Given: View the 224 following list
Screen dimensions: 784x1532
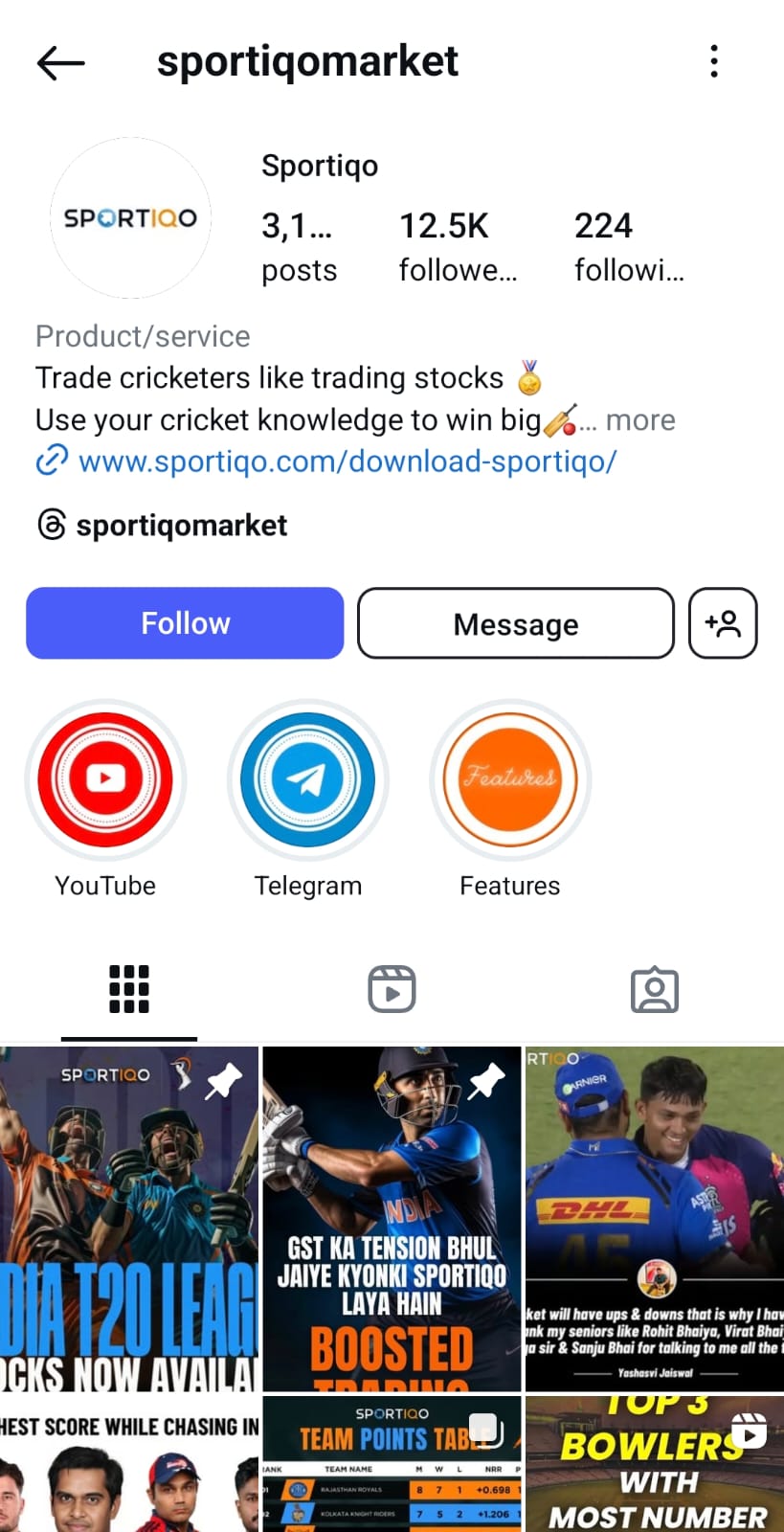Looking at the screenshot, I should pyautogui.click(x=628, y=247).
